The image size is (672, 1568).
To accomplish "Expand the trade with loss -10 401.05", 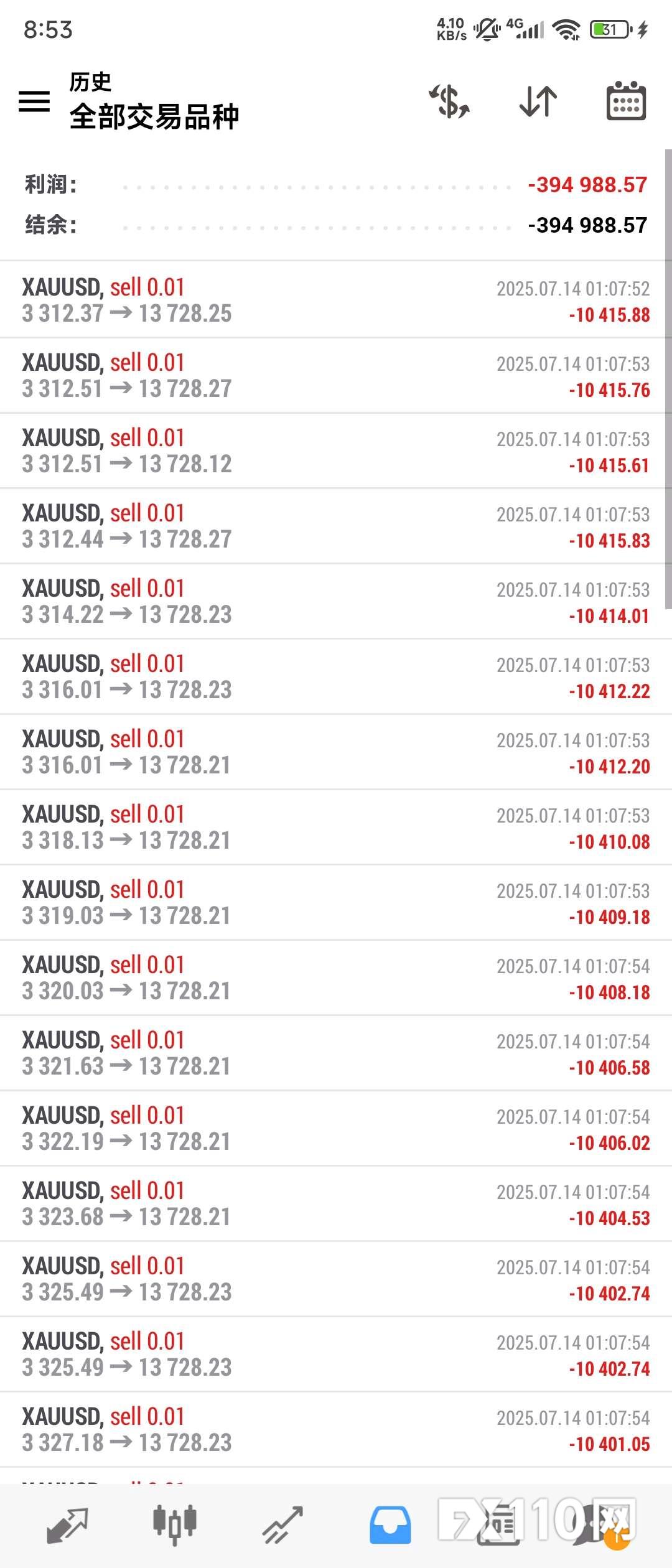I will (x=336, y=1430).
